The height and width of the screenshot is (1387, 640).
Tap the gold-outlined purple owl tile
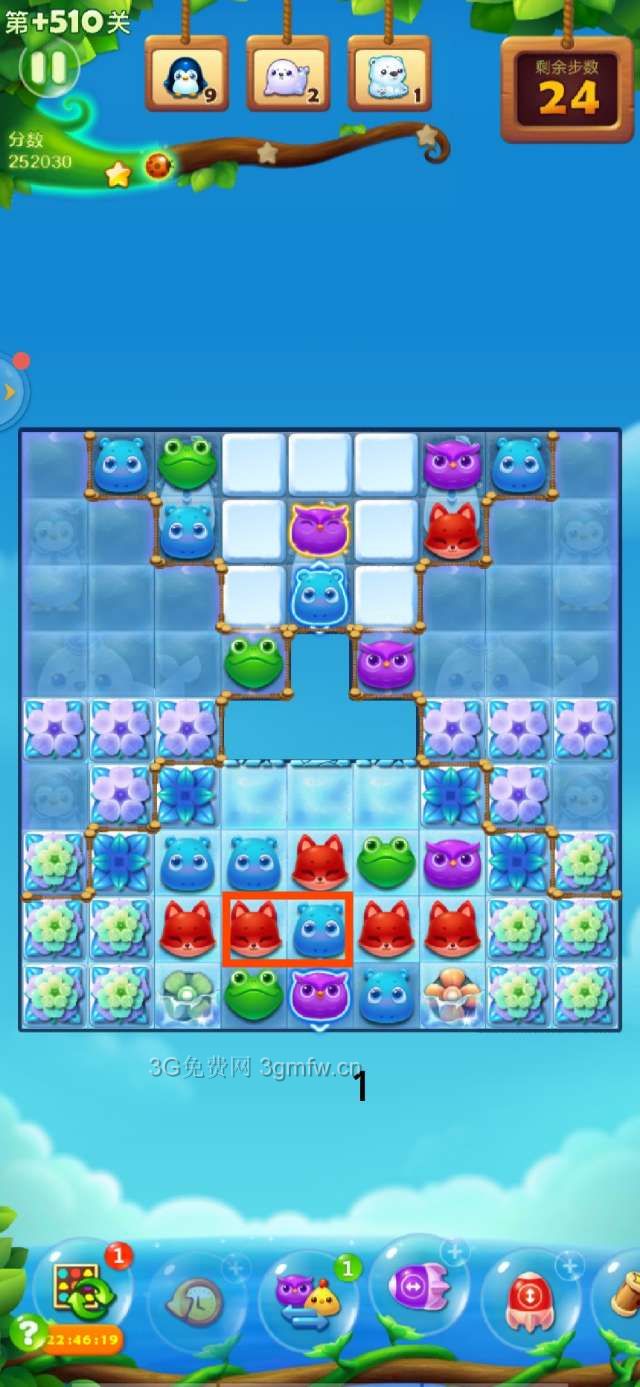(319, 530)
